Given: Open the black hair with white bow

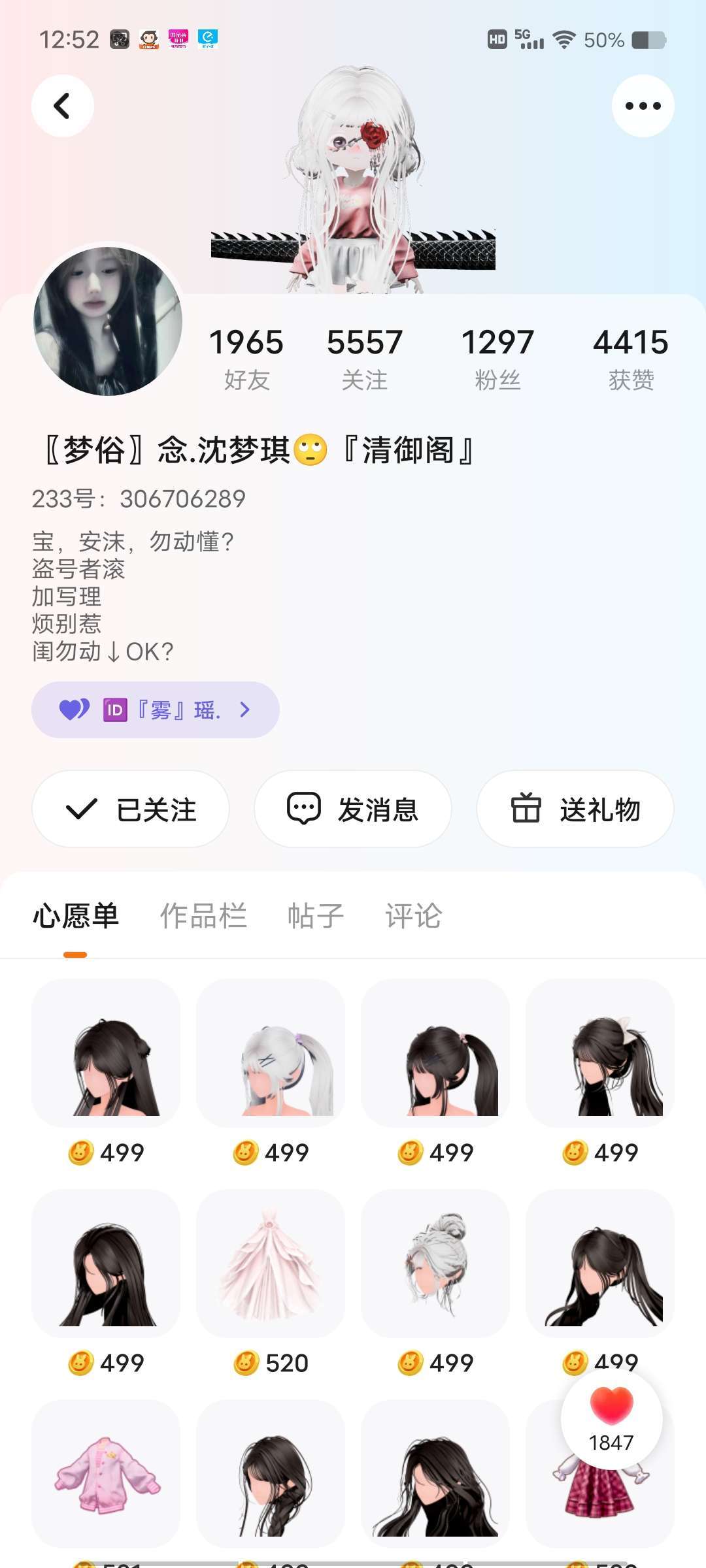Looking at the screenshot, I should click(x=600, y=1053).
